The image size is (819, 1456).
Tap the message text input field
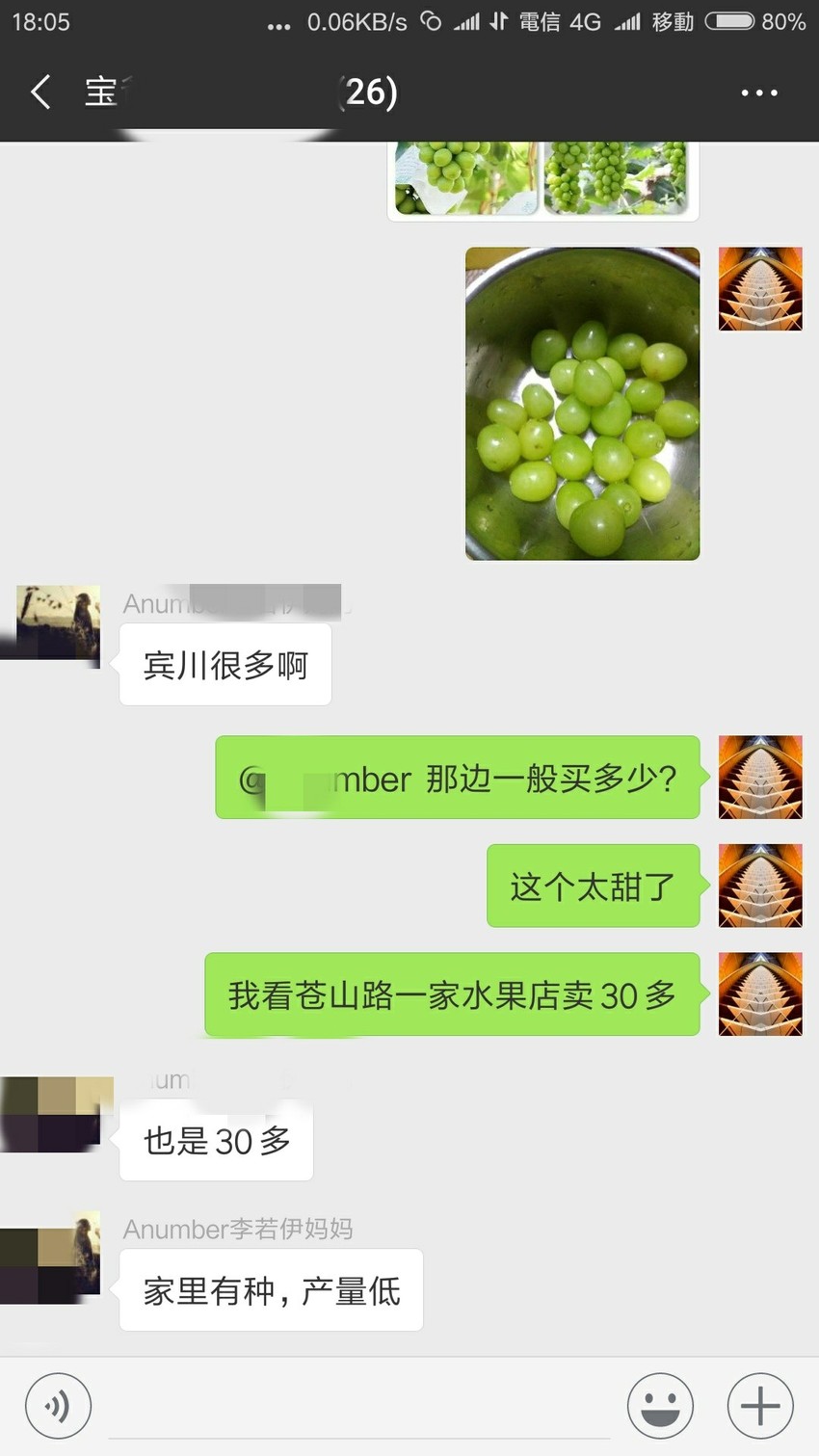pyautogui.click(x=359, y=1407)
